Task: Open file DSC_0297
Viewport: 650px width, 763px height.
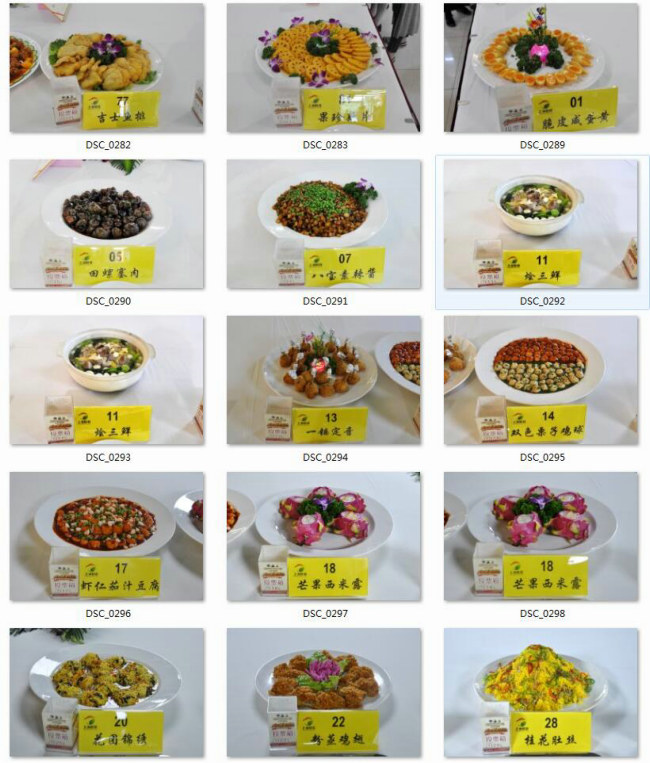Action: (x=323, y=536)
